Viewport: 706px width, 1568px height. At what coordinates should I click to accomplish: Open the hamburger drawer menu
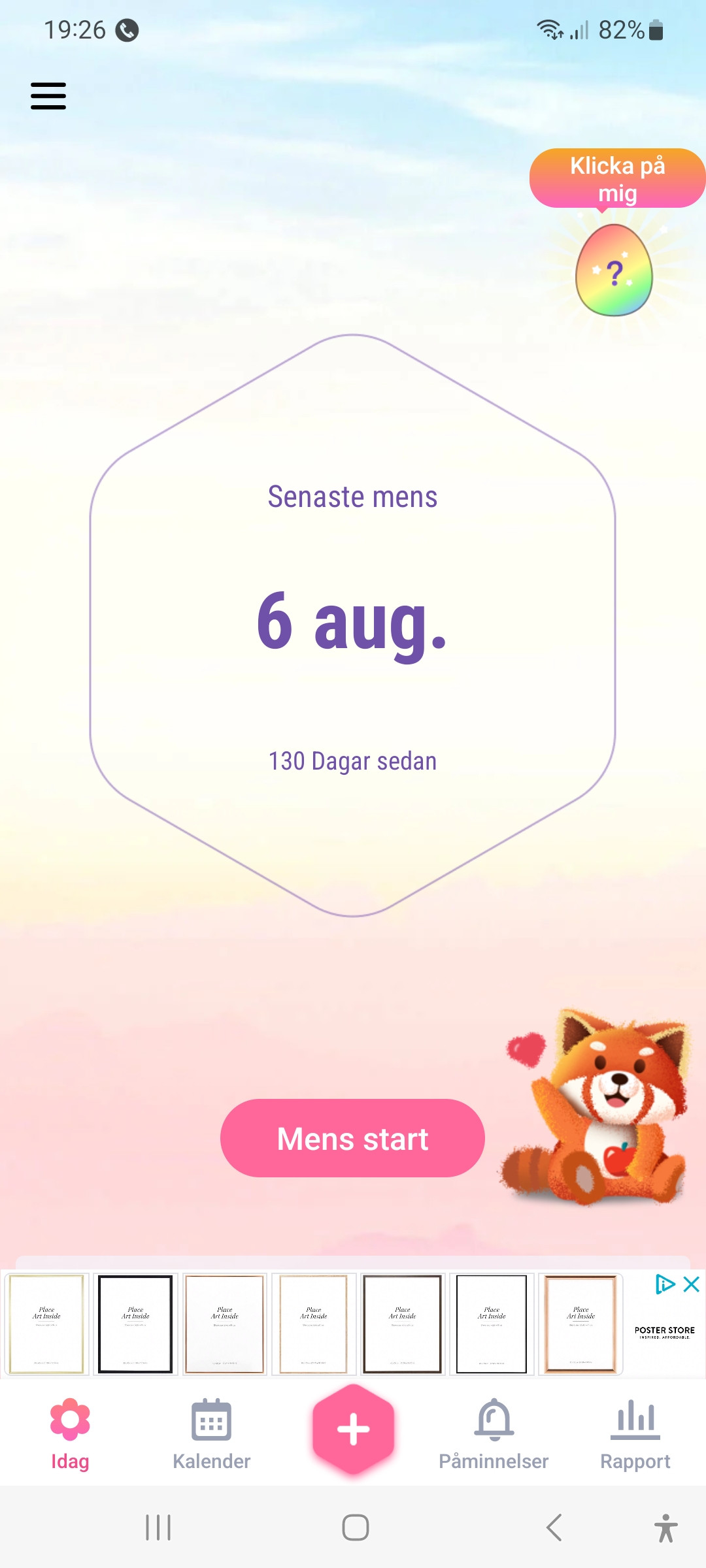[x=48, y=96]
